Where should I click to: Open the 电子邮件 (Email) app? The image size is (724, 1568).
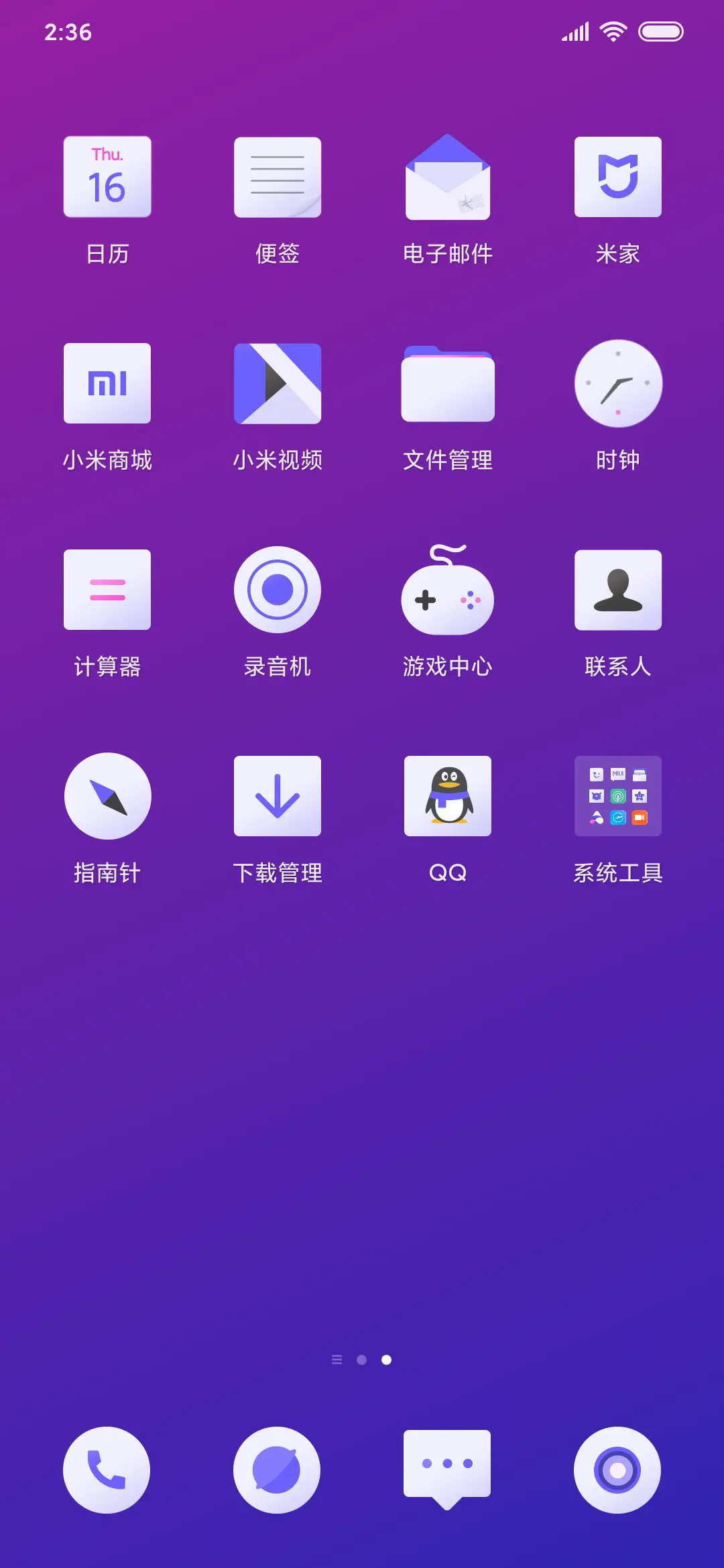coord(448,177)
